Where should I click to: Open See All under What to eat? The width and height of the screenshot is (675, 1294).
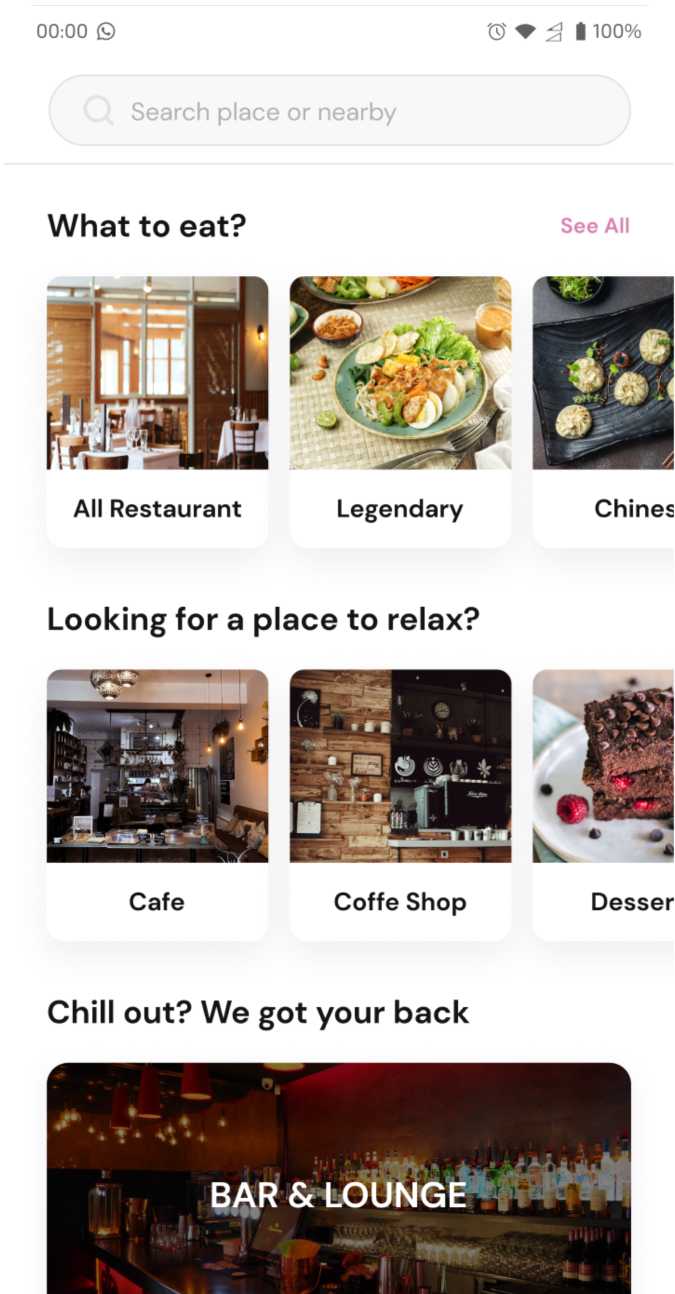[594, 226]
